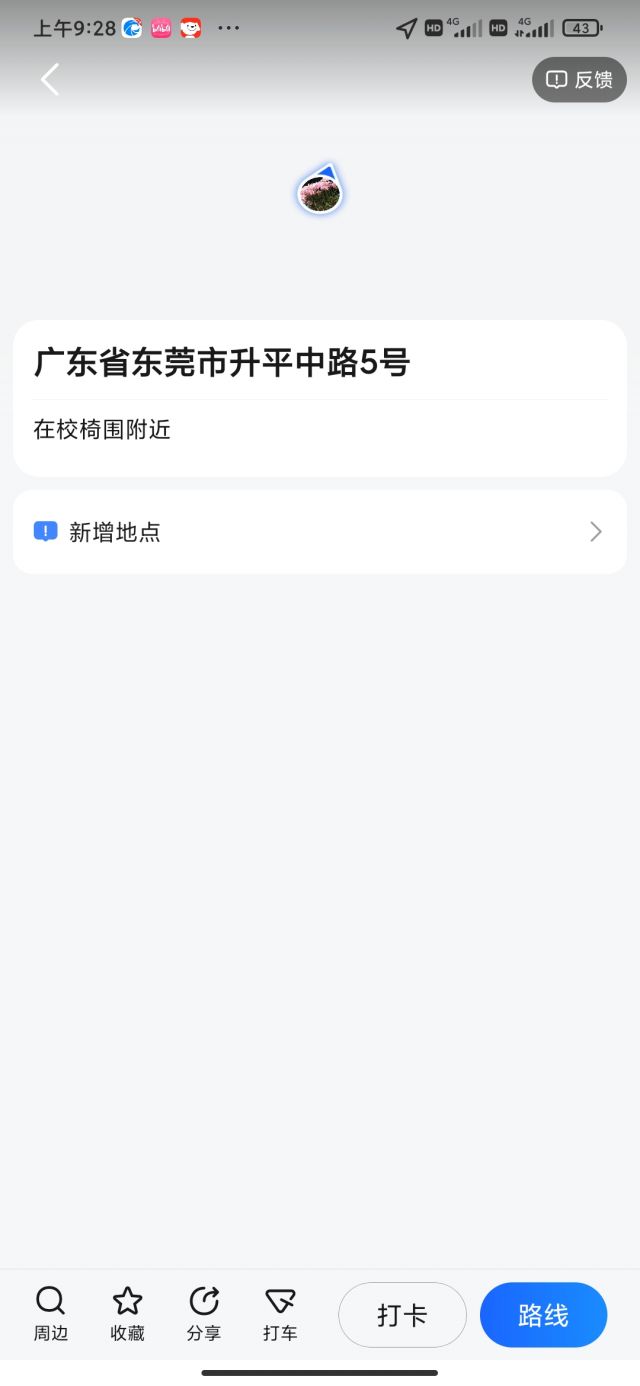
Task: Open the 新增地点 row
Action: (x=320, y=532)
